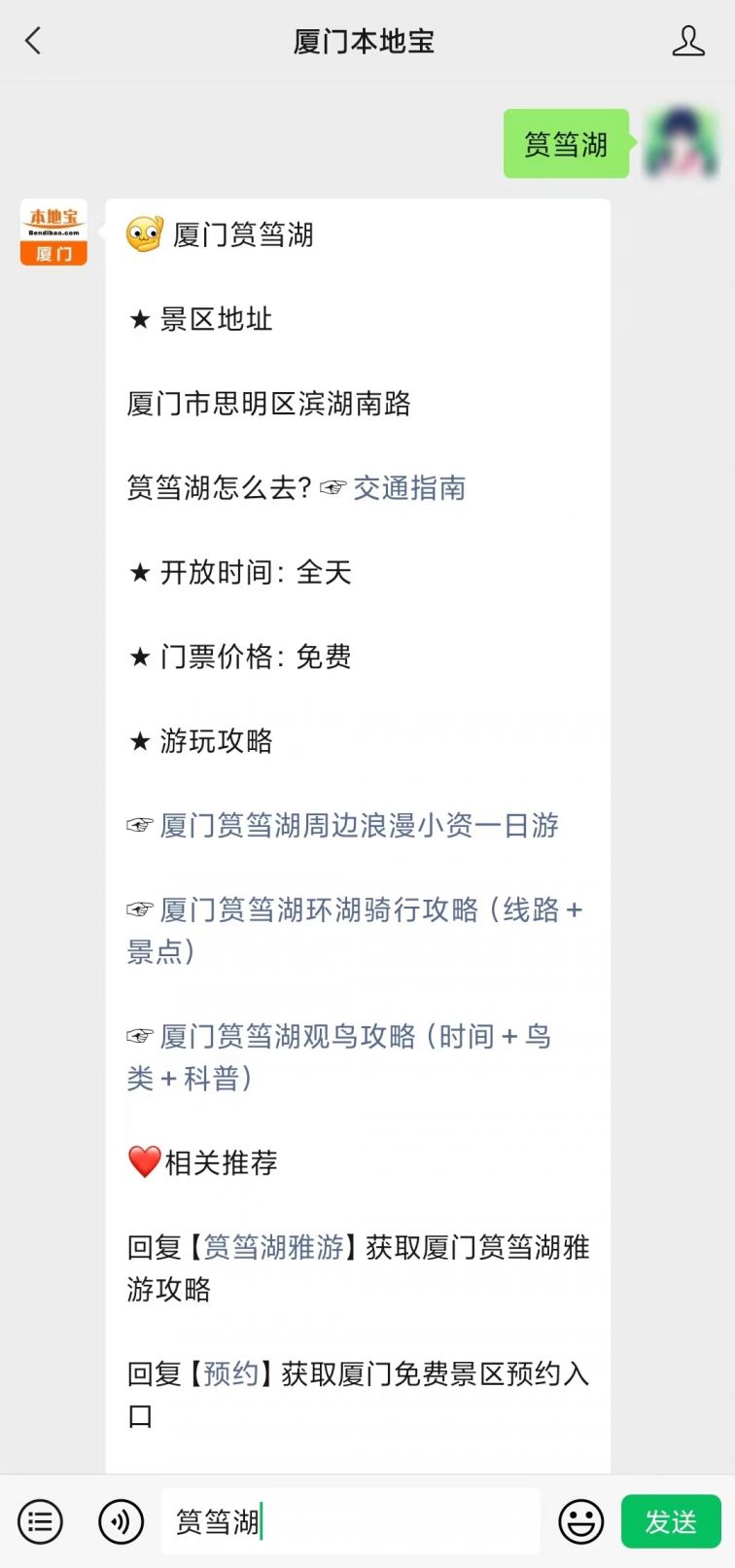Open 厦门本地宝 account avatar

click(53, 233)
